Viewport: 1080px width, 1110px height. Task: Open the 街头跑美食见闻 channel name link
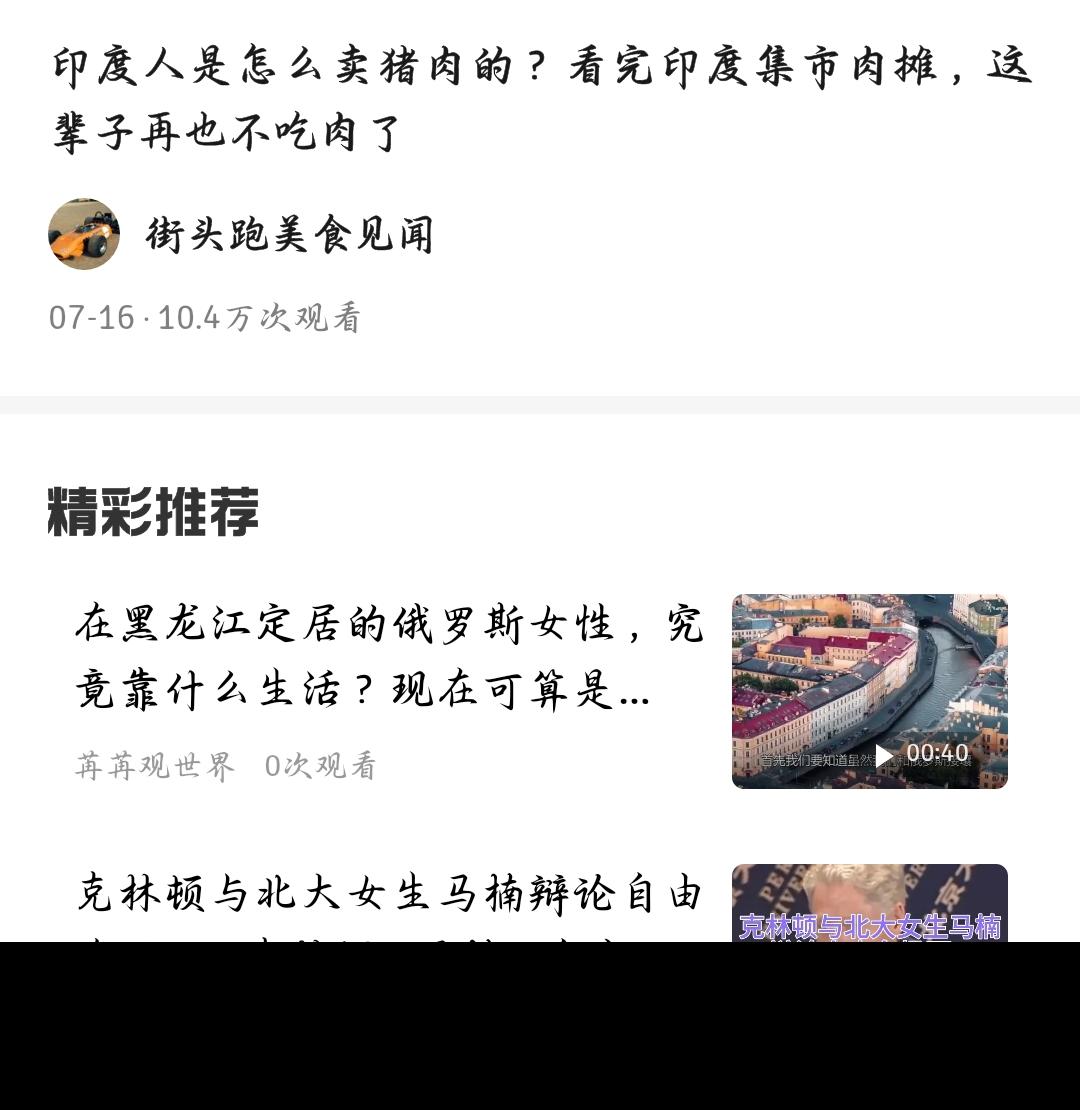tap(287, 233)
